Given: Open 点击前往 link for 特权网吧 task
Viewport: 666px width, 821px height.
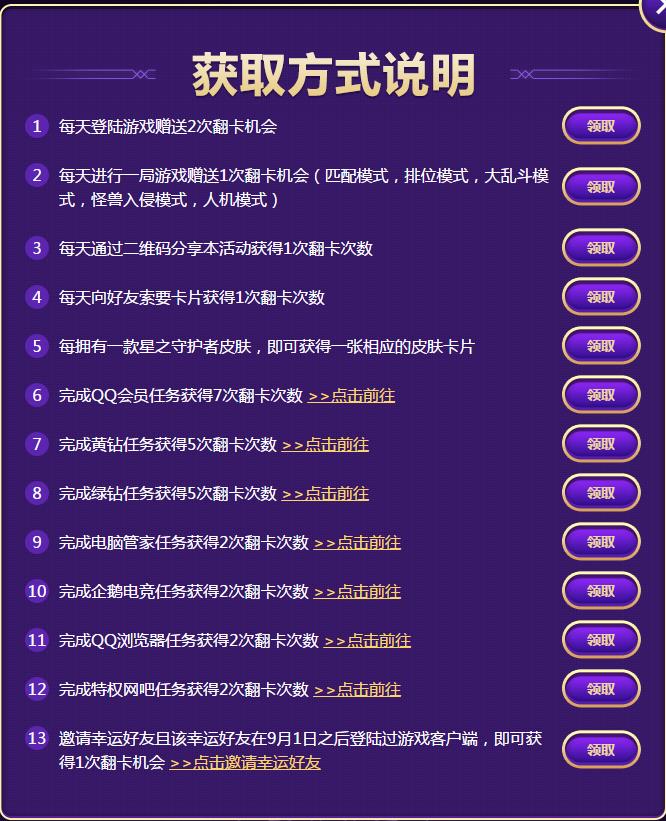Looking at the screenshot, I should (x=357, y=689).
